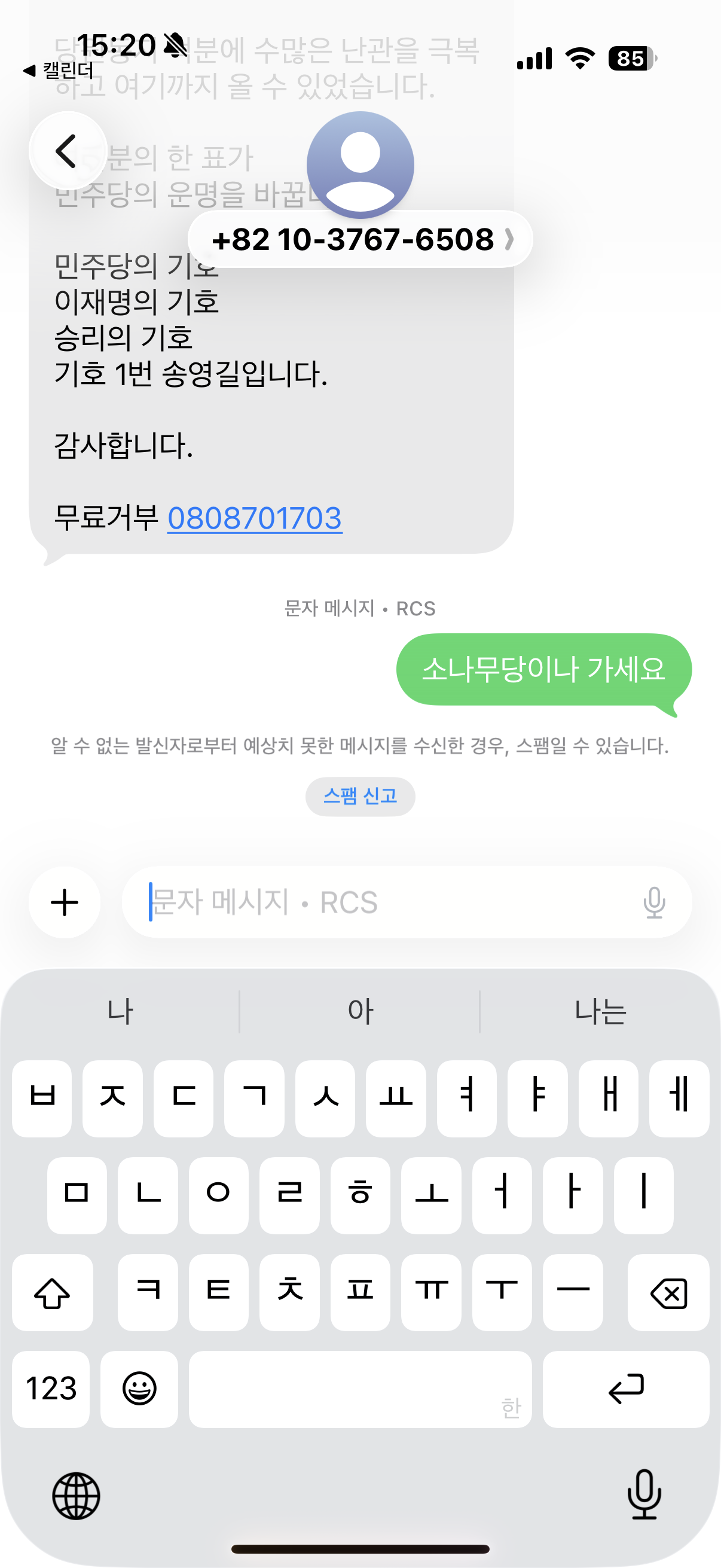Image resolution: width=721 pixels, height=1568 pixels.
Task: Switch keyboard to 123 numbers layout
Action: click(x=51, y=1389)
